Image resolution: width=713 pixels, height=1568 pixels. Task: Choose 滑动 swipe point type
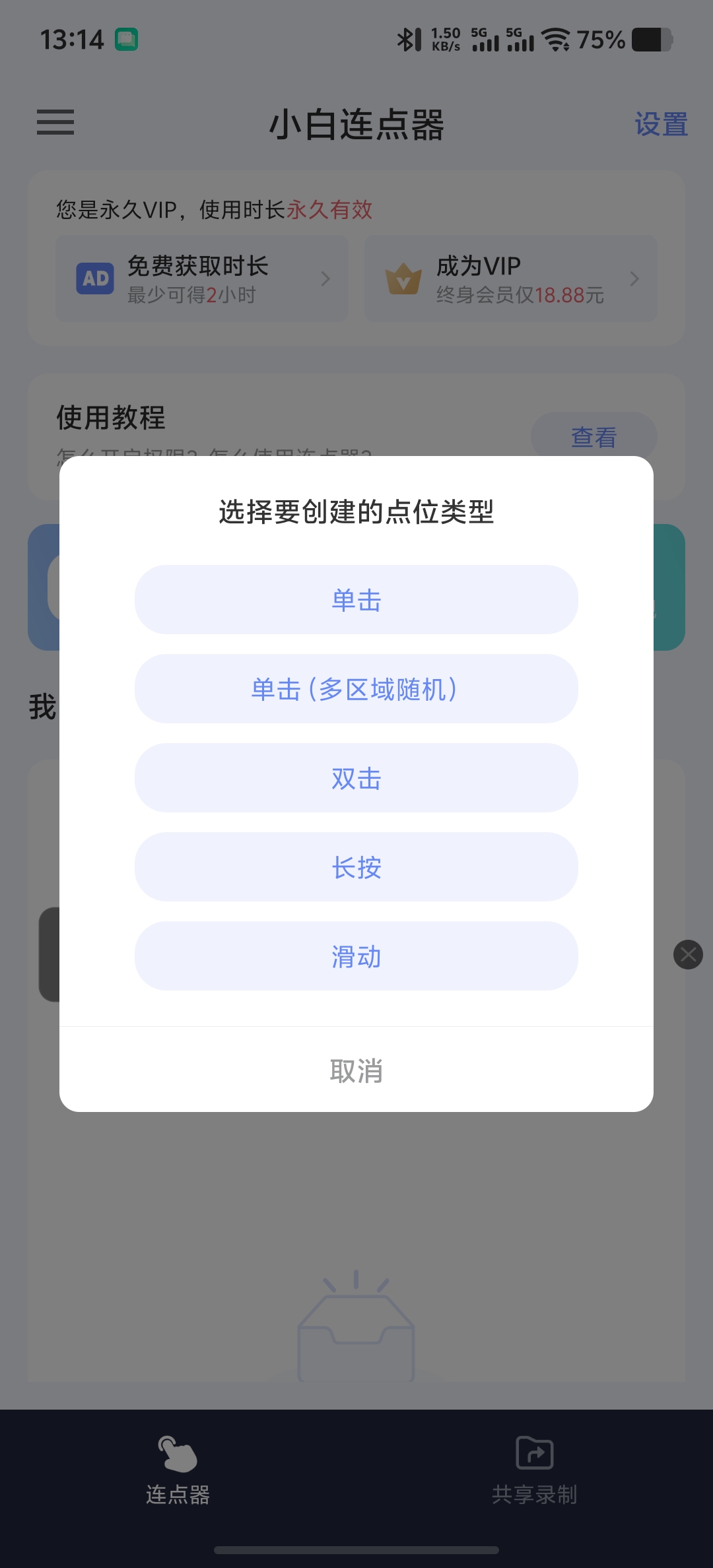(x=356, y=957)
